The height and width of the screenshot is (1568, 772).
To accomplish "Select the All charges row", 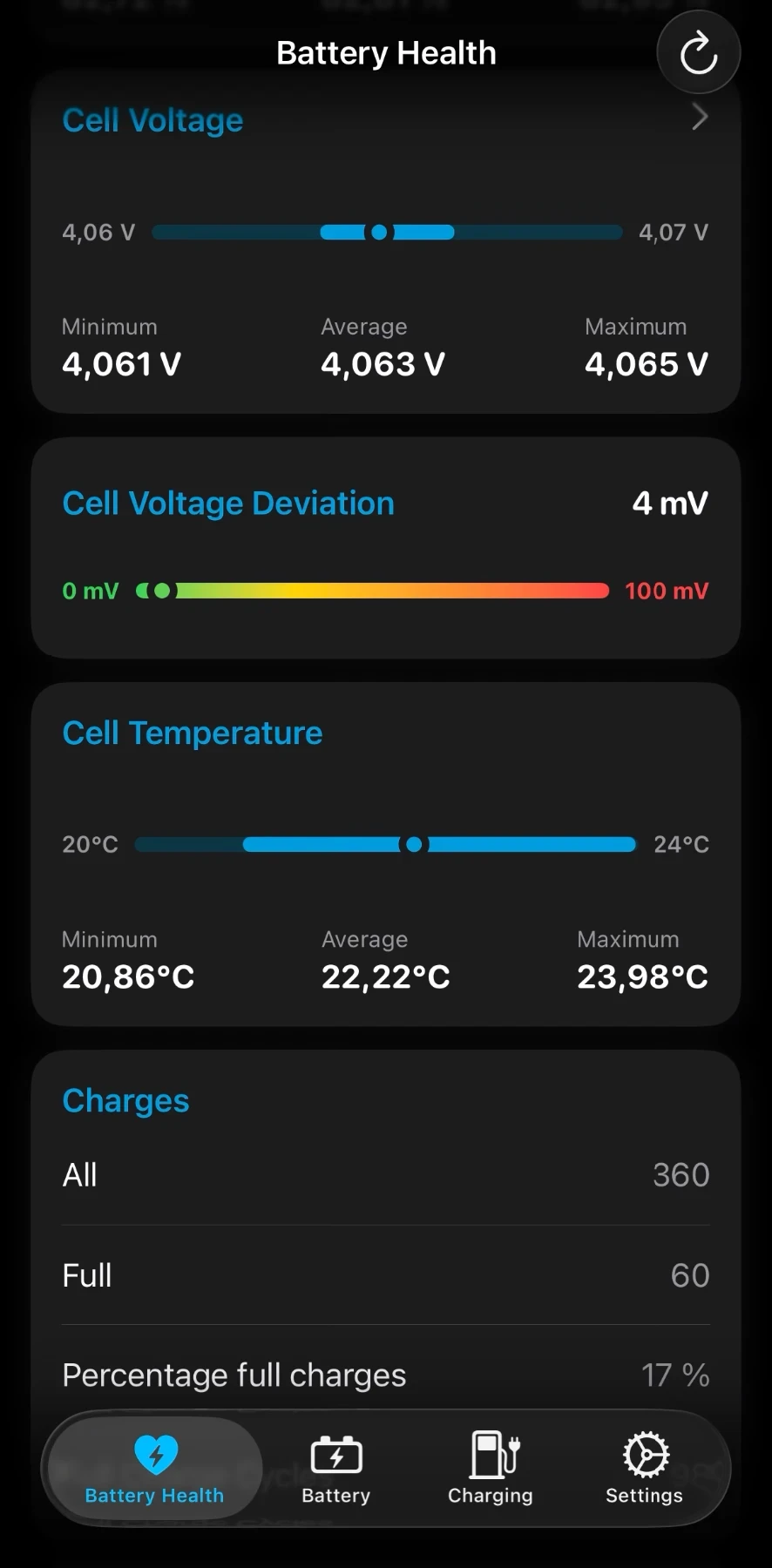I will tap(386, 1174).
